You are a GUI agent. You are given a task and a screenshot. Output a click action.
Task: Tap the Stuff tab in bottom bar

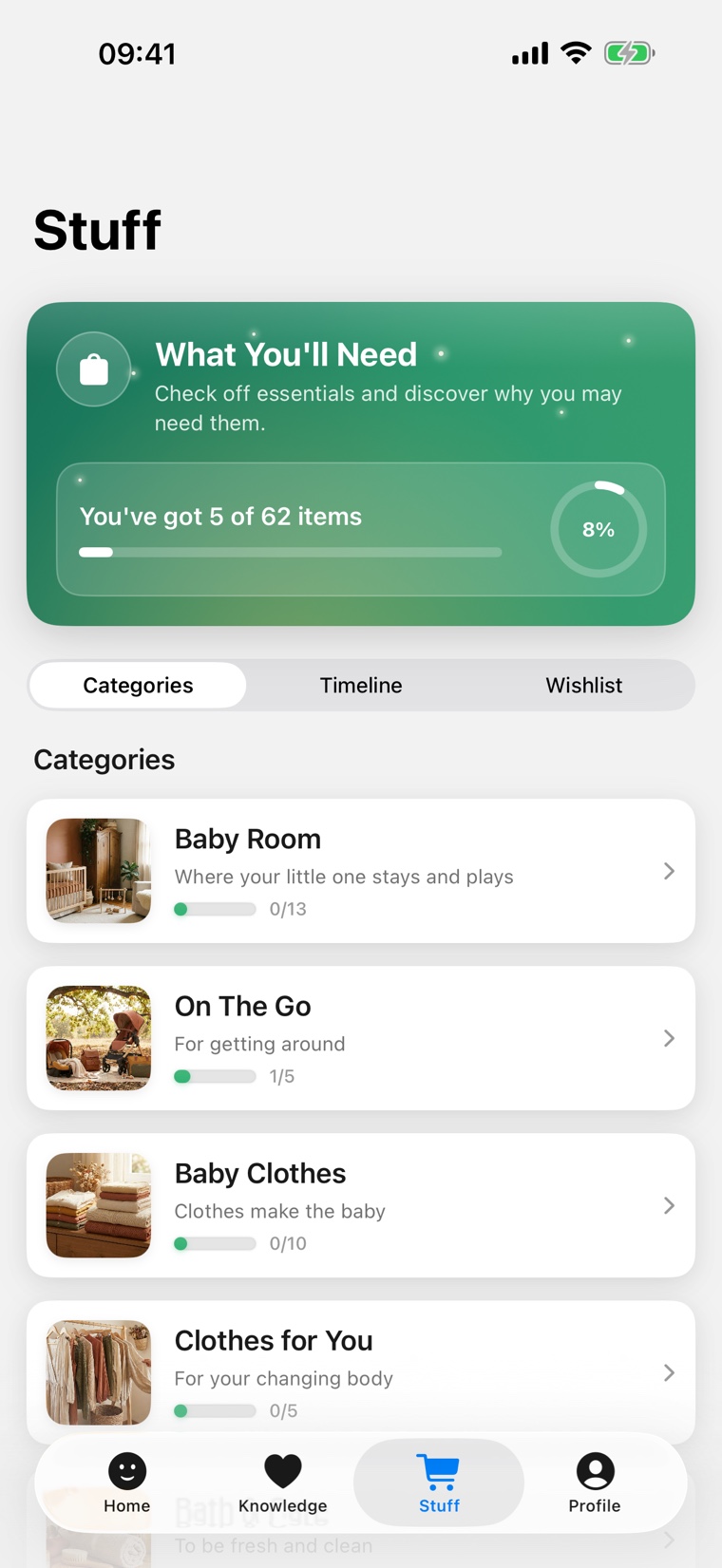click(439, 1483)
